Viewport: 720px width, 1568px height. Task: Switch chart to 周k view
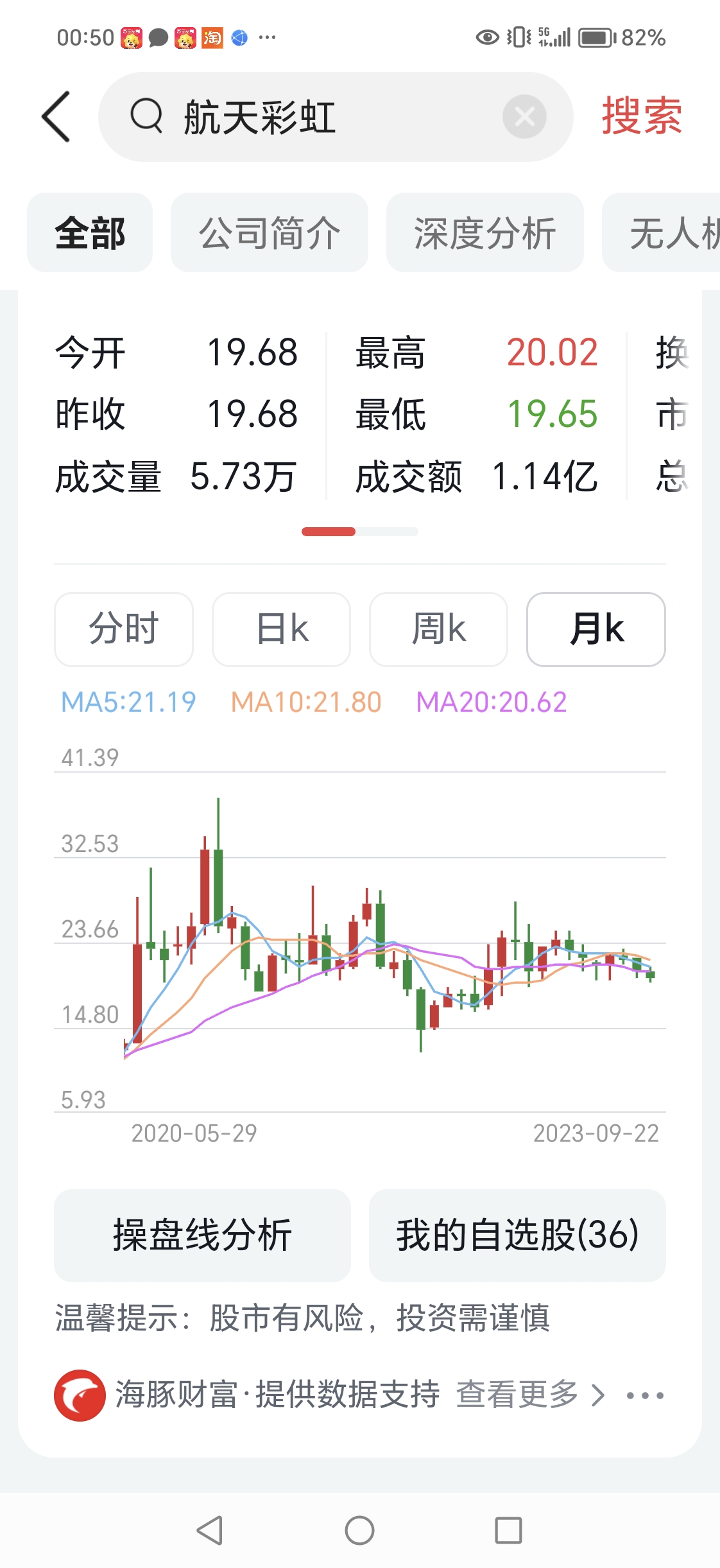438,629
